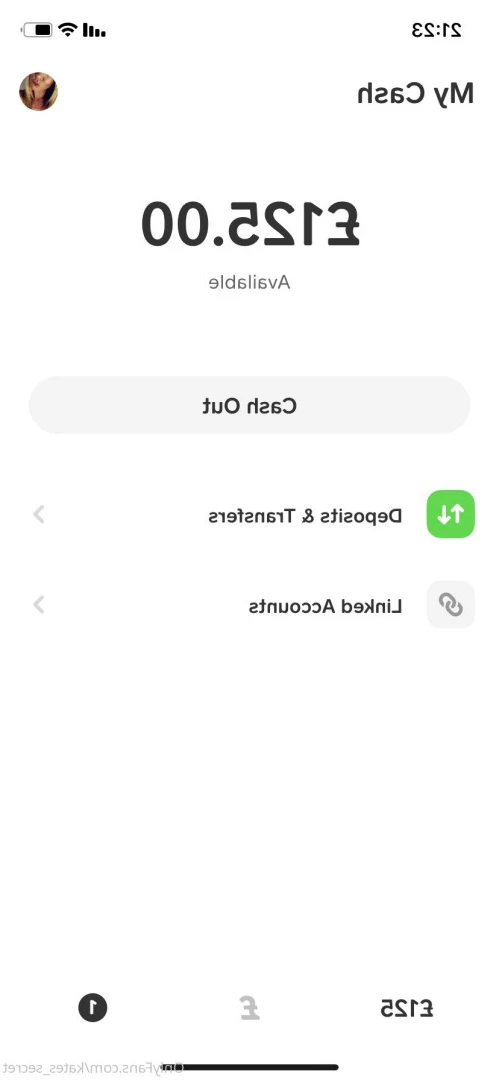Tap the Cash Out button

click(x=250, y=406)
